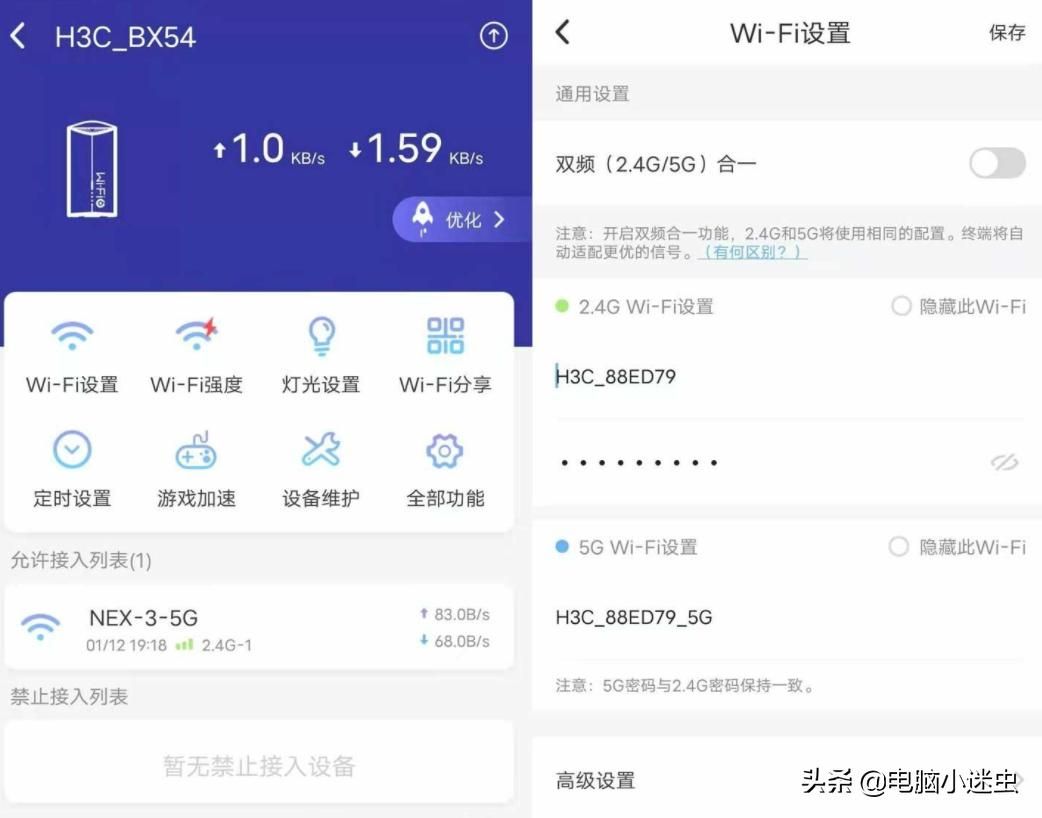Screen dimensions: 1042x818
Task: Open 定时设置
Action: click(72, 468)
